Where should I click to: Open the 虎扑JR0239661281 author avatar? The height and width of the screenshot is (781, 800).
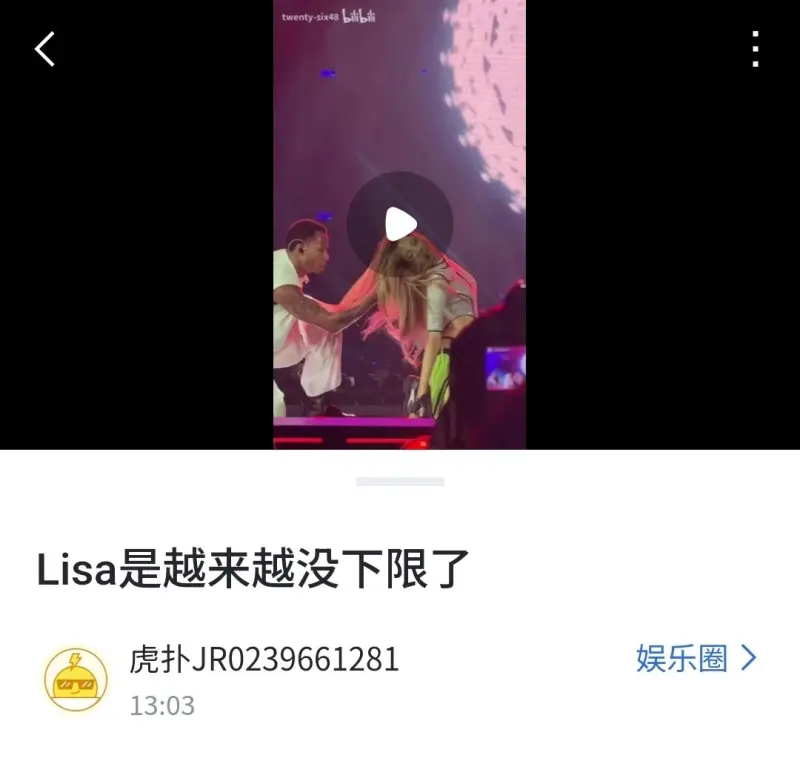tap(76, 680)
